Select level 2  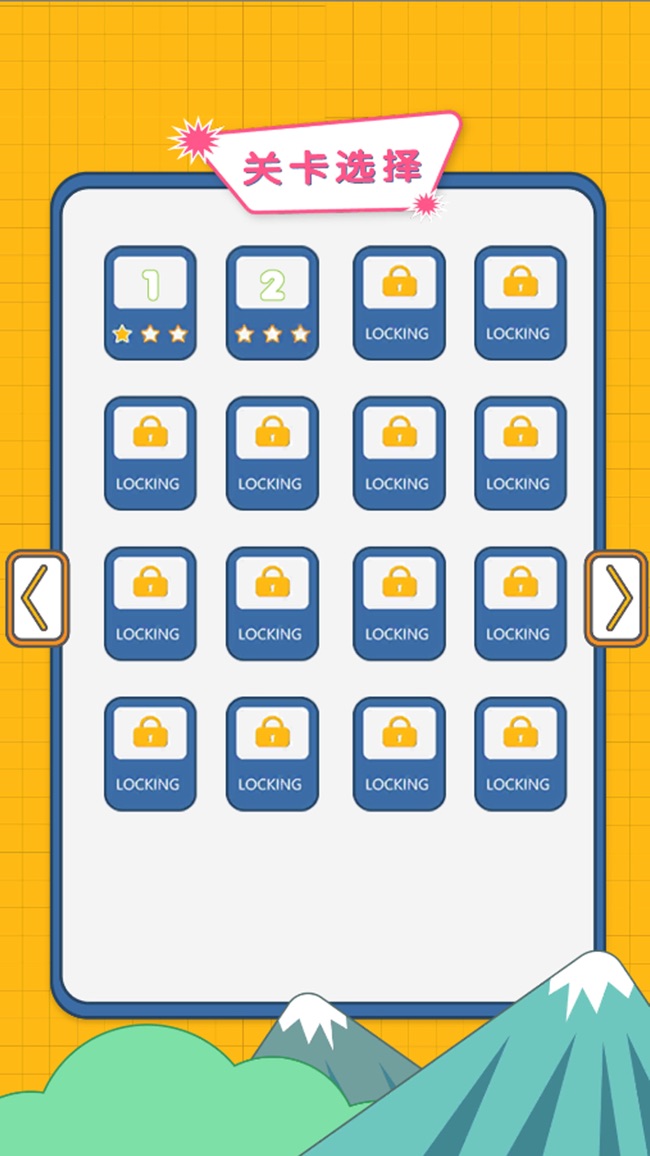tap(272, 301)
